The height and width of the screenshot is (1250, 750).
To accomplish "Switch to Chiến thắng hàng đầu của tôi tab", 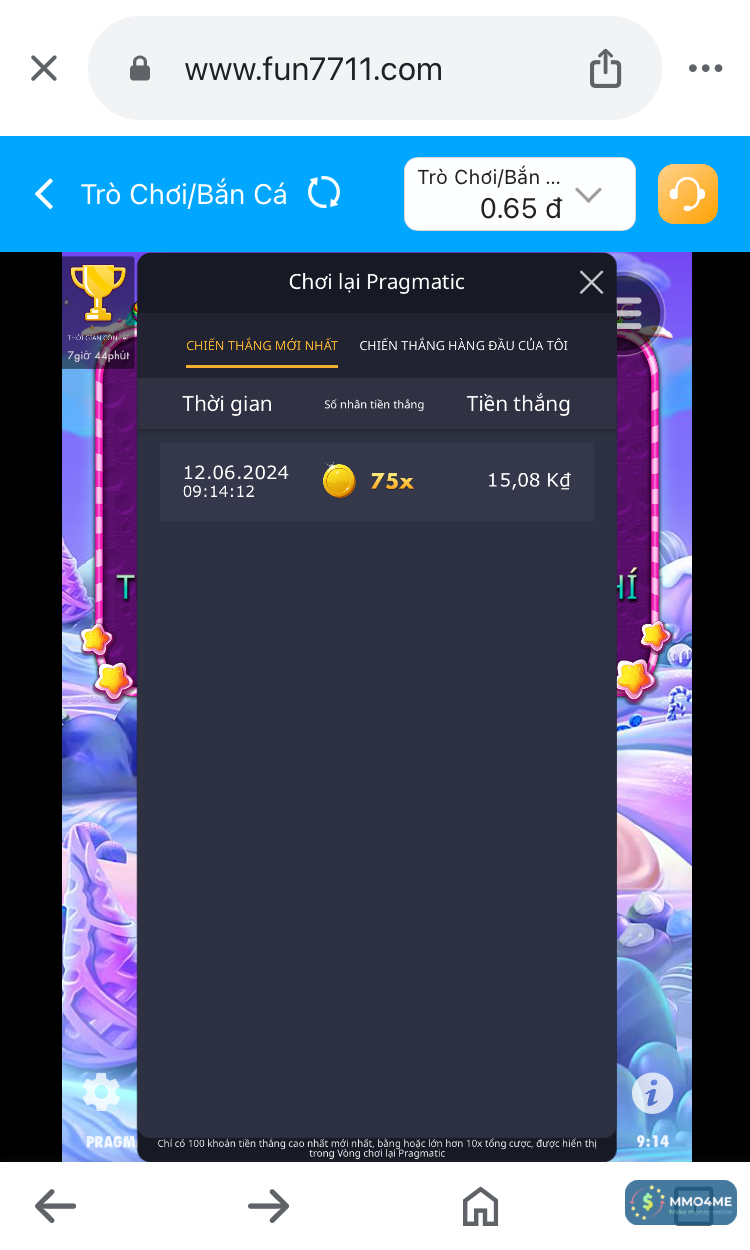I will pyautogui.click(x=463, y=345).
